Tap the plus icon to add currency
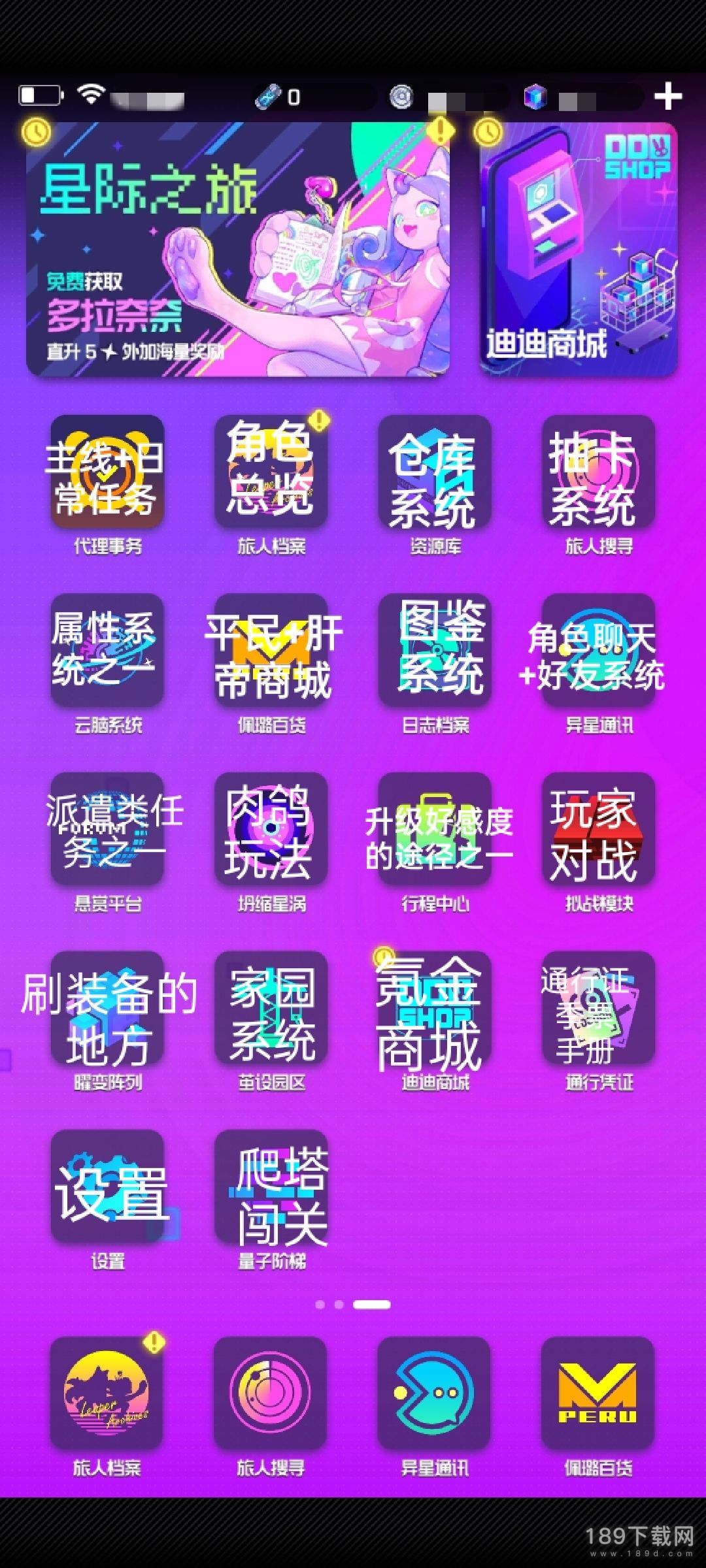 point(668,97)
